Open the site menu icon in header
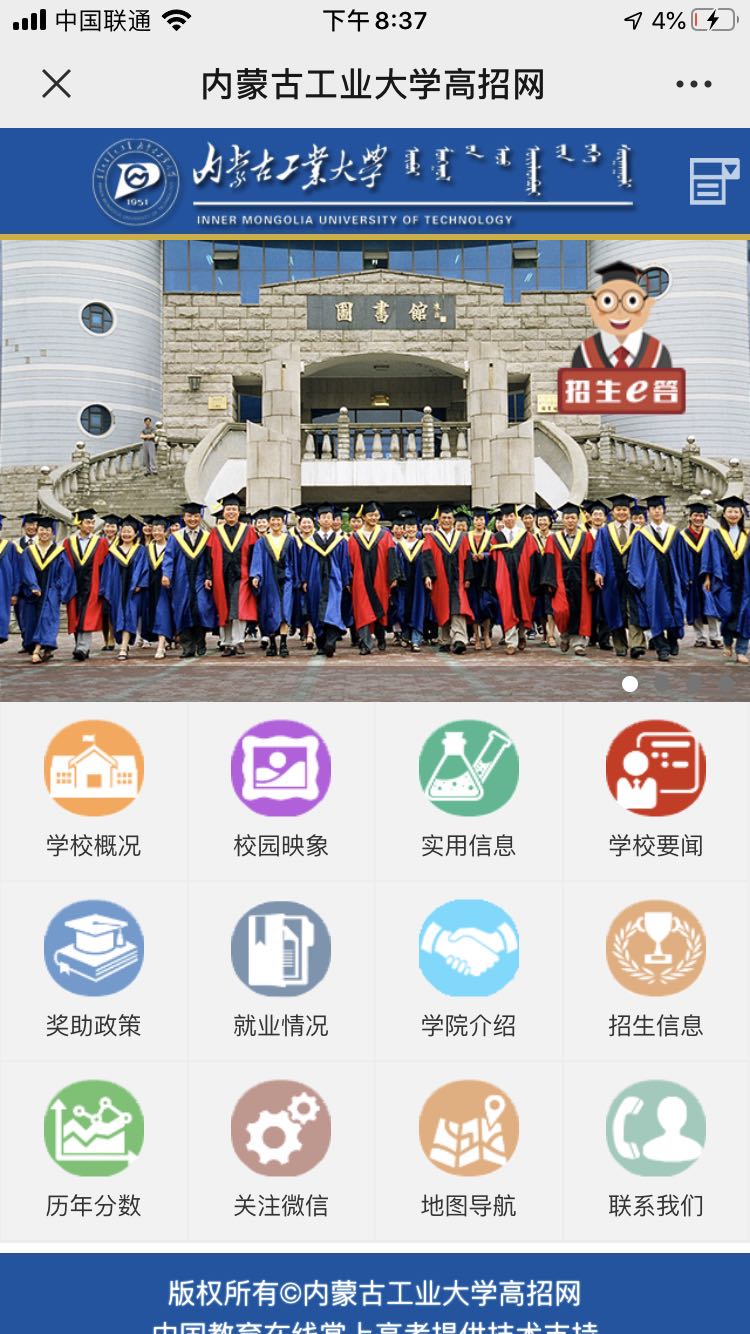Viewport: 750px width, 1334px height. [x=713, y=182]
